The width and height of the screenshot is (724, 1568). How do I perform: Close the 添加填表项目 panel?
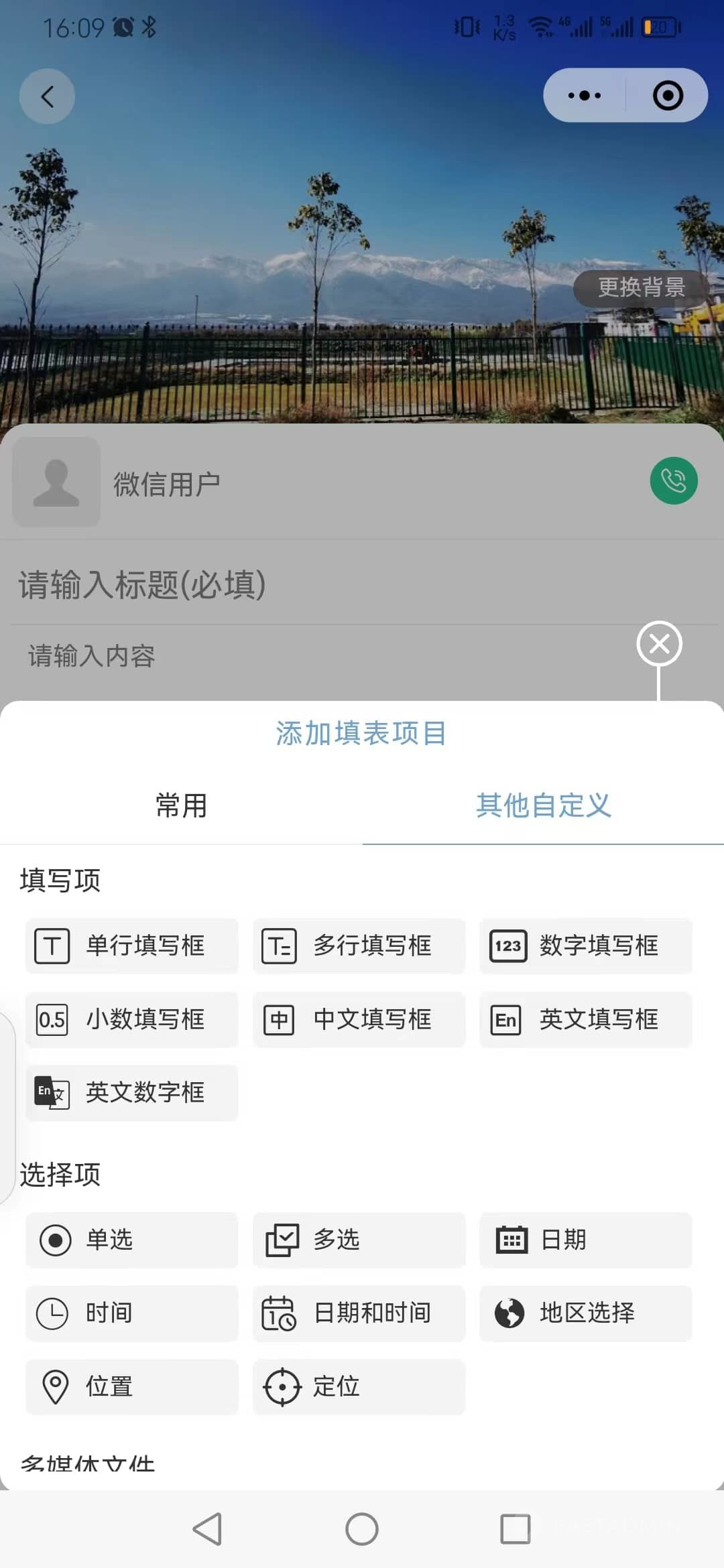(x=660, y=644)
